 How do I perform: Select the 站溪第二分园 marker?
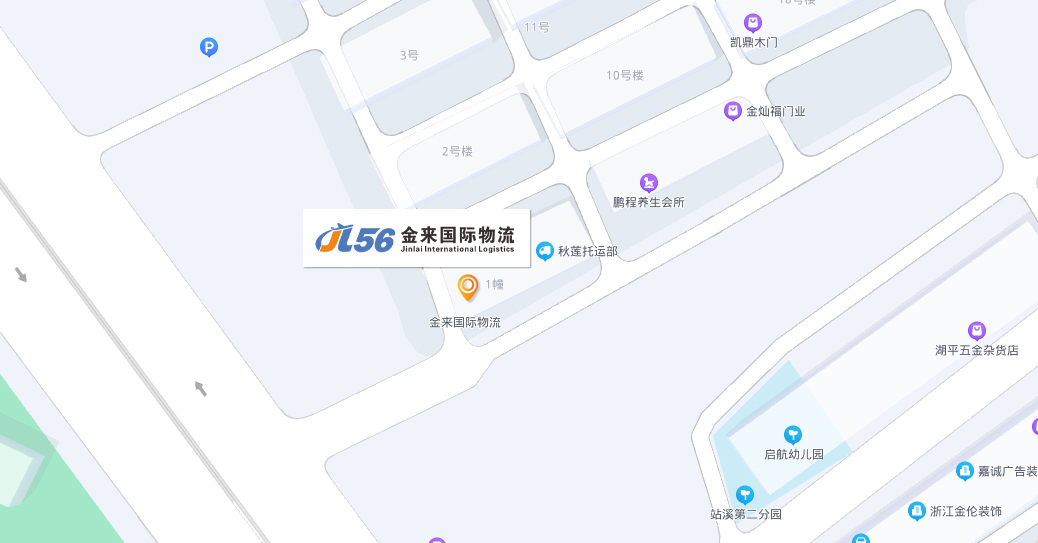745,495
